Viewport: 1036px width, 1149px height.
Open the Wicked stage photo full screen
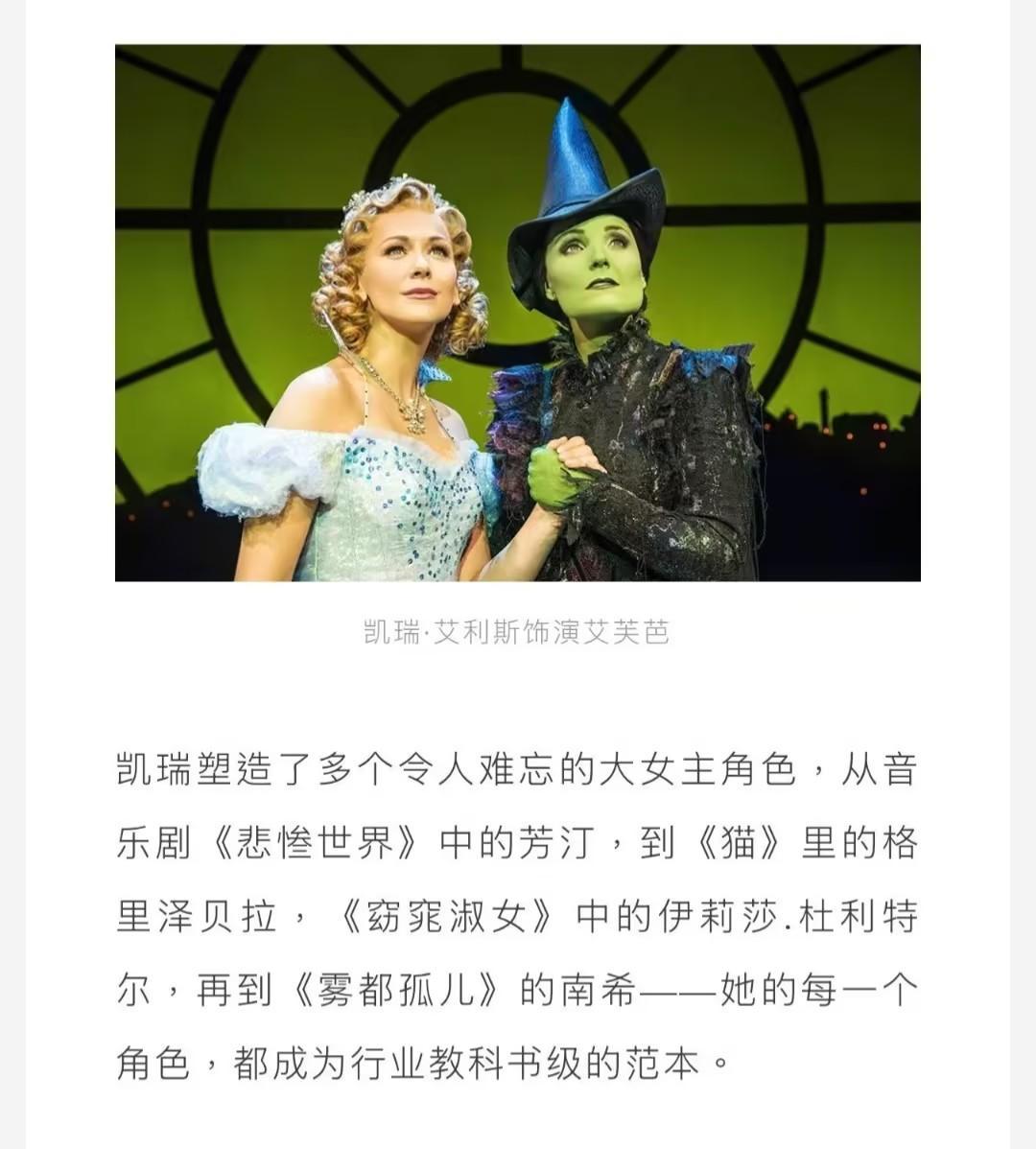click(518, 313)
